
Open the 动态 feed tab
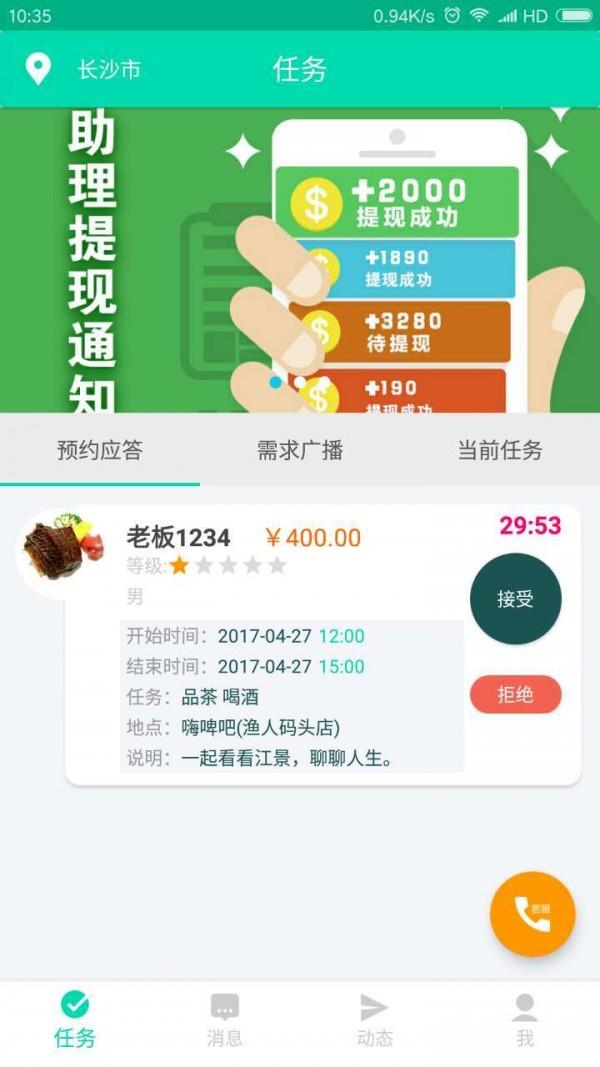(375, 1020)
